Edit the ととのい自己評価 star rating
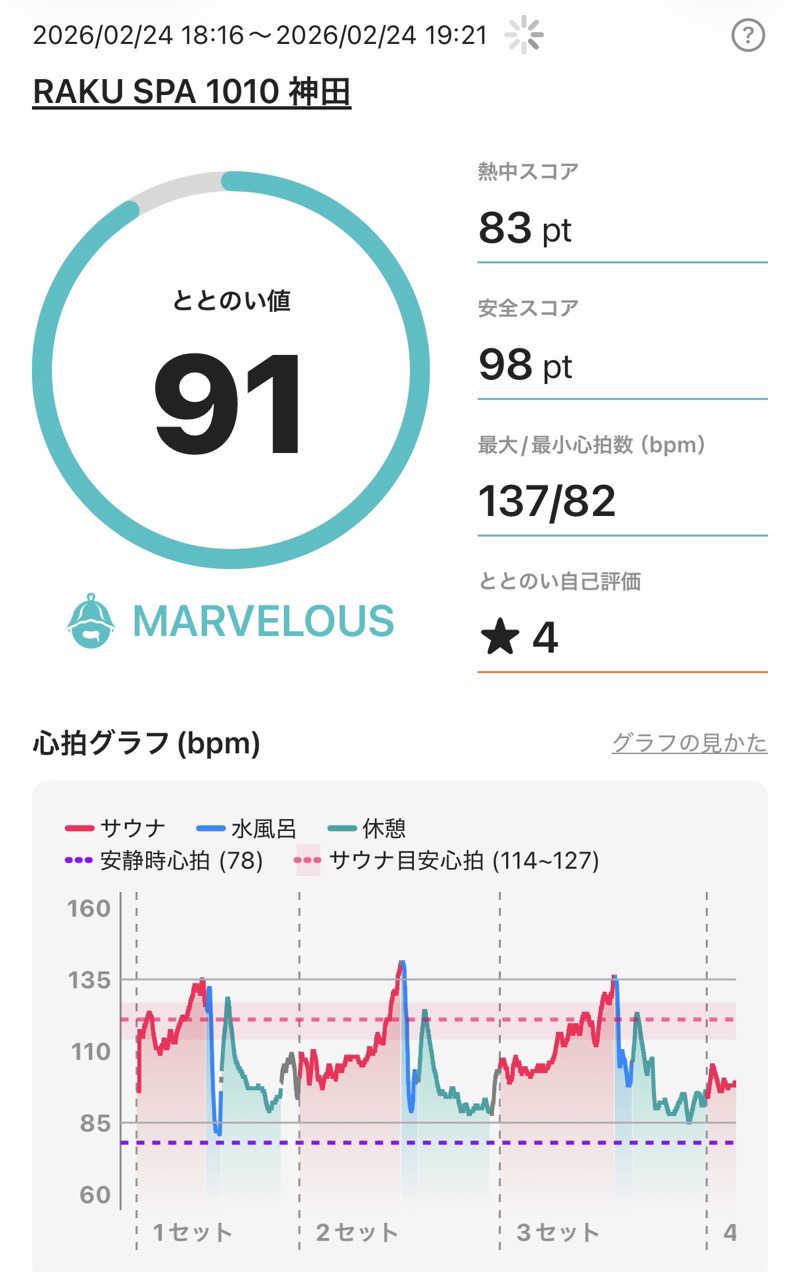This screenshot has height=1272, width=800. (x=520, y=637)
